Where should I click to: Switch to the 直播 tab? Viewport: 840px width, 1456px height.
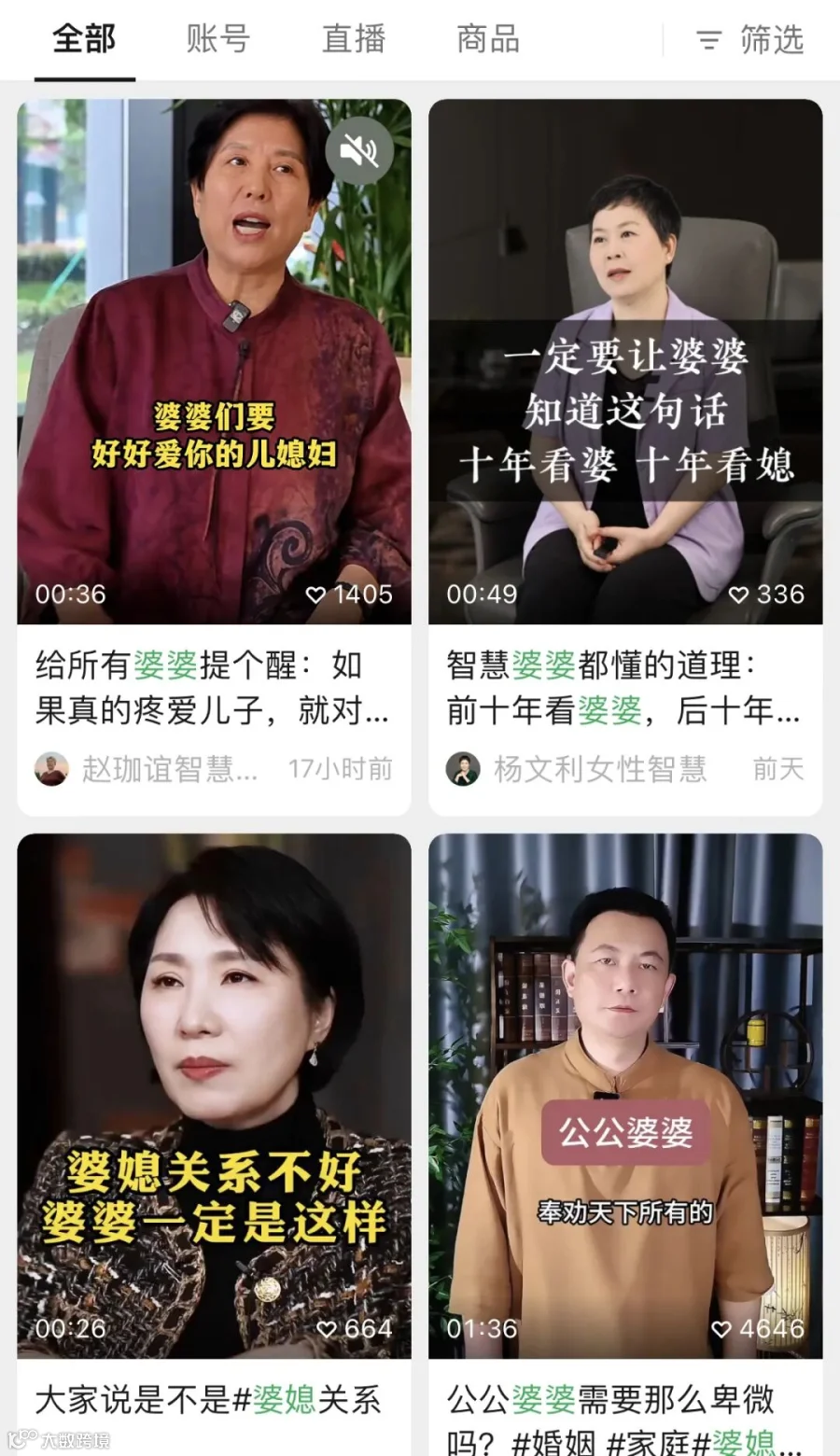(x=353, y=39)
